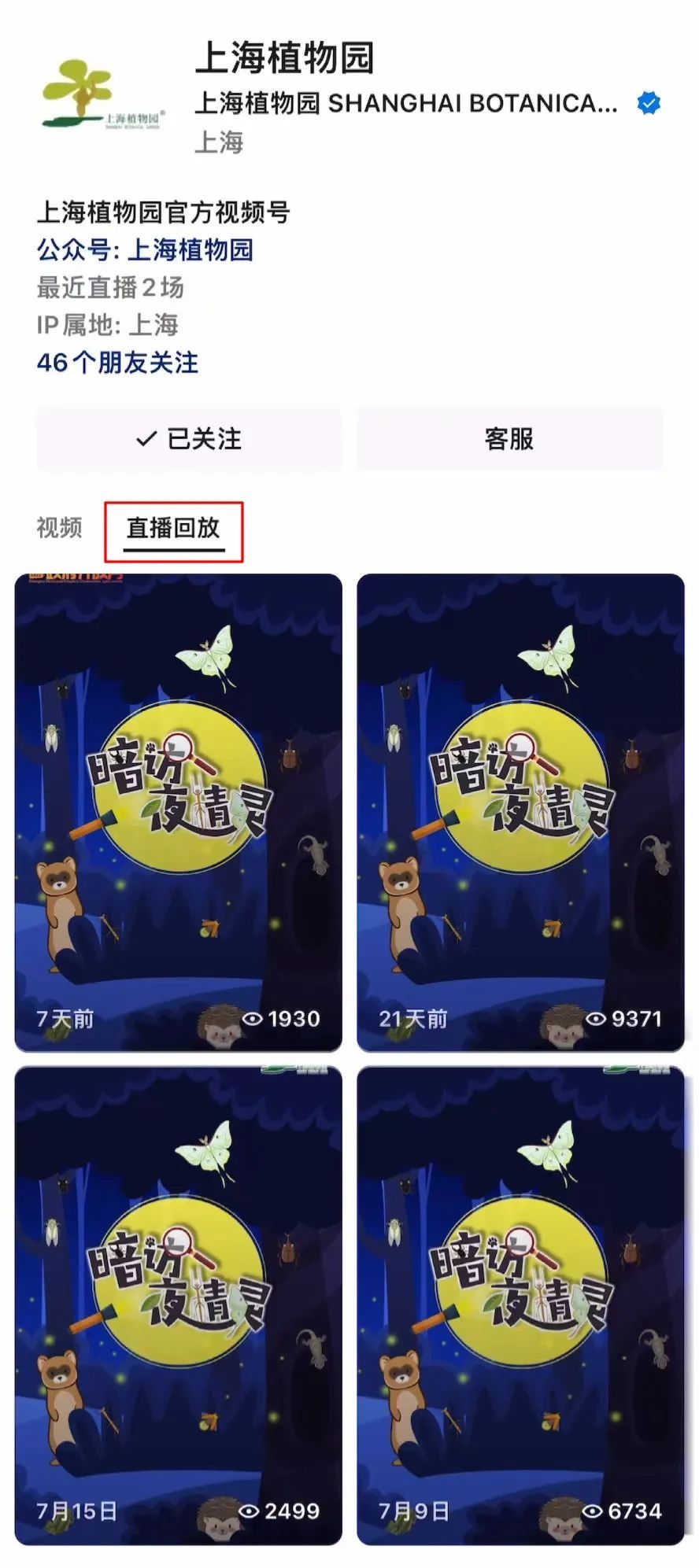
Task: View the 46个朋友关注 list
Action: point(117,363)
